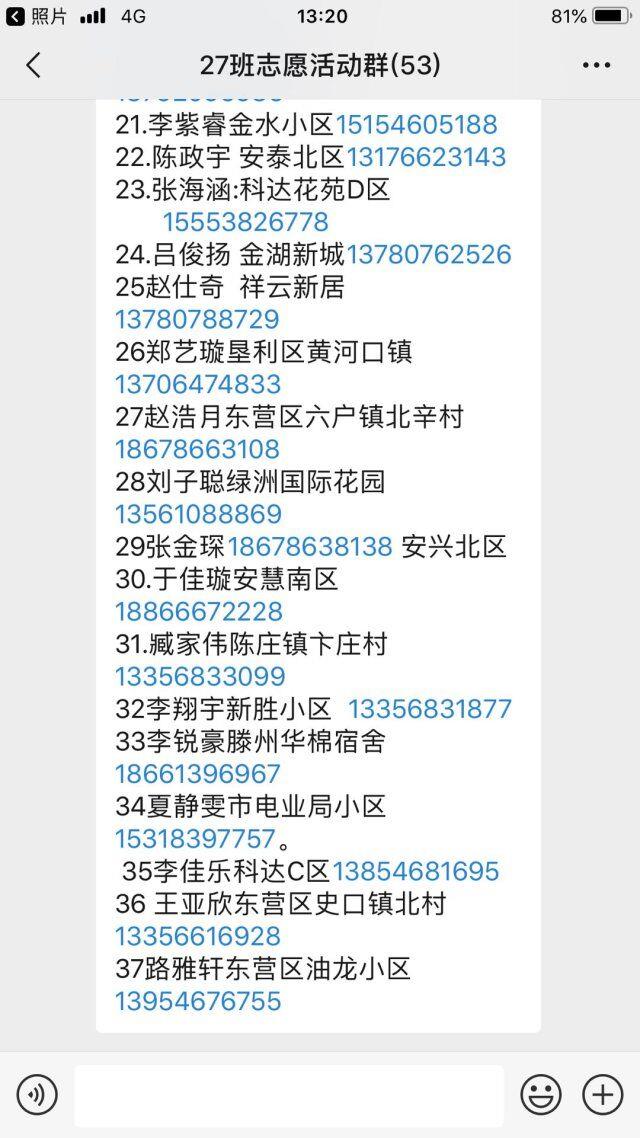Tap phone number 13780762526
The image size is (640, 1138).
(429, 255)
